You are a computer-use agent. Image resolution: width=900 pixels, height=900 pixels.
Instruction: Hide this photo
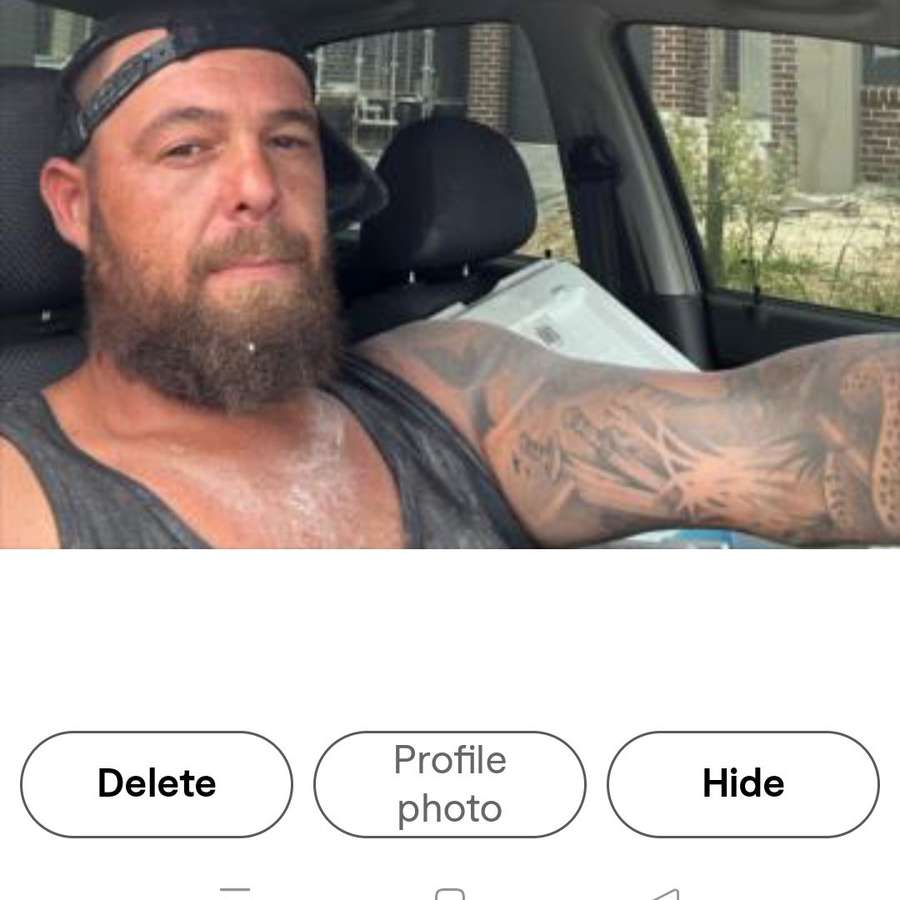tap(743, 784)
